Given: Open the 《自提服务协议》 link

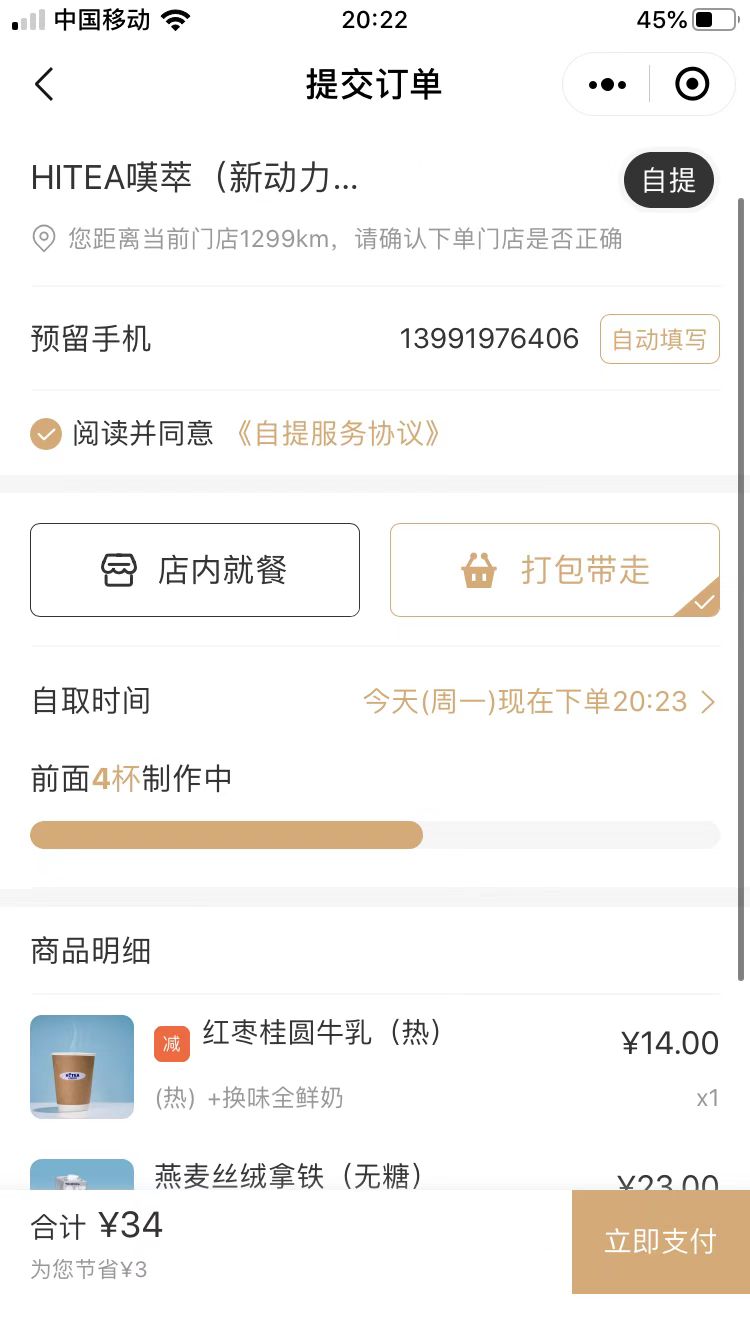Looking at the screenshot, I should [338, 434].
